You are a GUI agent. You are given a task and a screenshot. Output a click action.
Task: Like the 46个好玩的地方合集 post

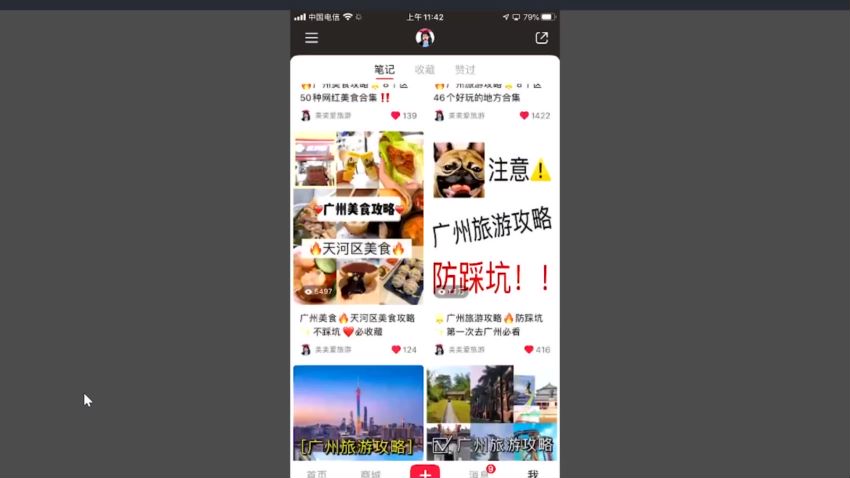(x=524, y=116)
